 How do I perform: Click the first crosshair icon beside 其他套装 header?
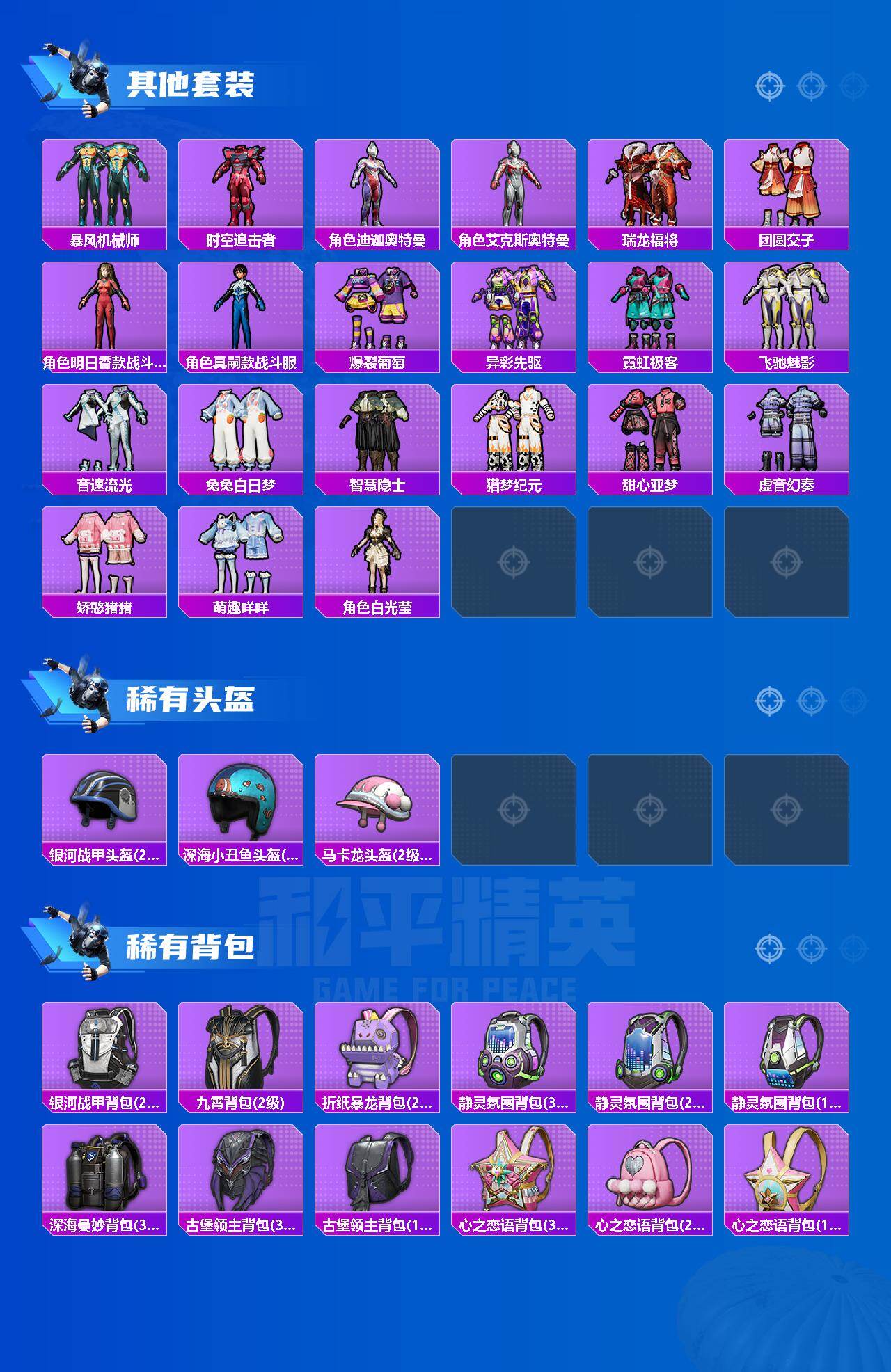tap(768, 87)
